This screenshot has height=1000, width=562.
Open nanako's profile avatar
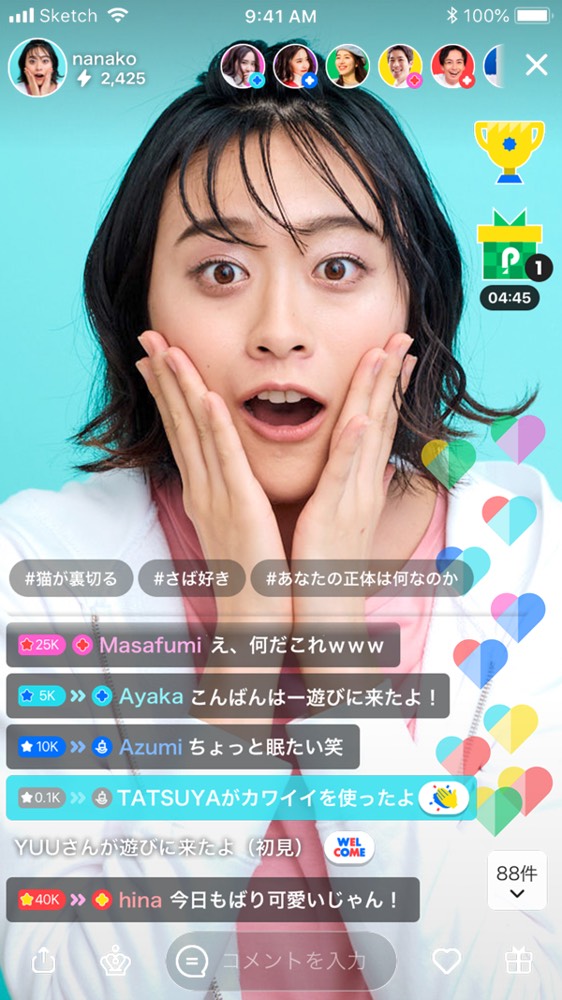(37, 68)
